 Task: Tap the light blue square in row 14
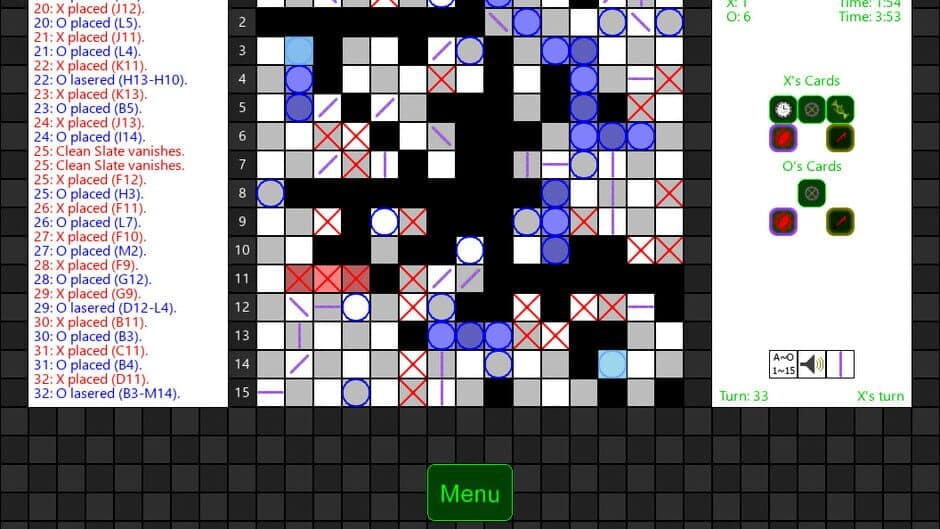coord(613,364)
